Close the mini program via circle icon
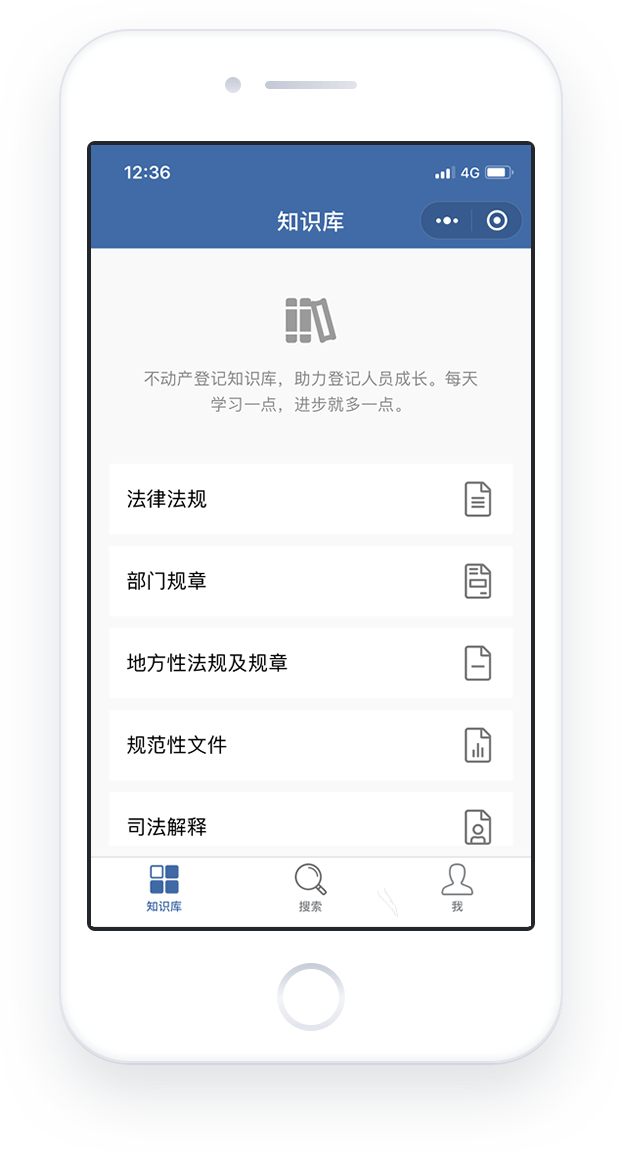The height and width of the screenshot is (1152, 622). click(497, 220)
